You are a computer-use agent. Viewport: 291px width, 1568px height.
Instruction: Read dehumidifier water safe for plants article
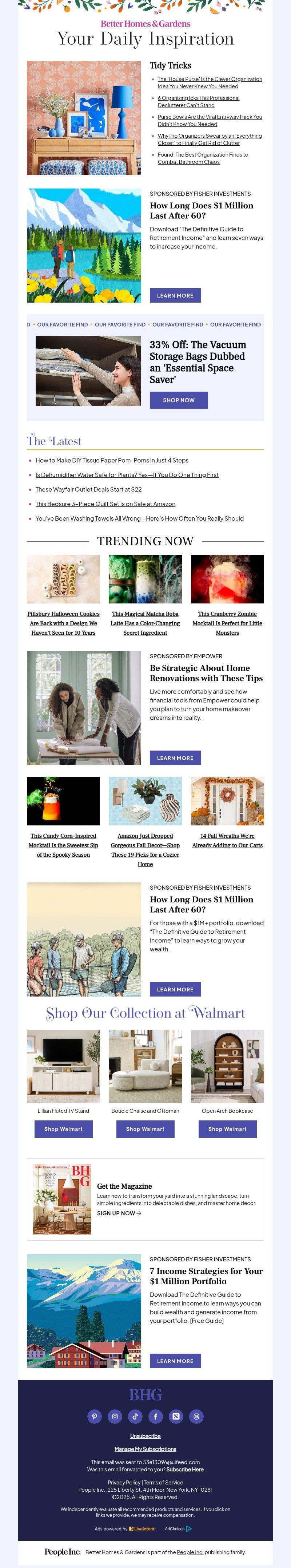tap(127, 475)
